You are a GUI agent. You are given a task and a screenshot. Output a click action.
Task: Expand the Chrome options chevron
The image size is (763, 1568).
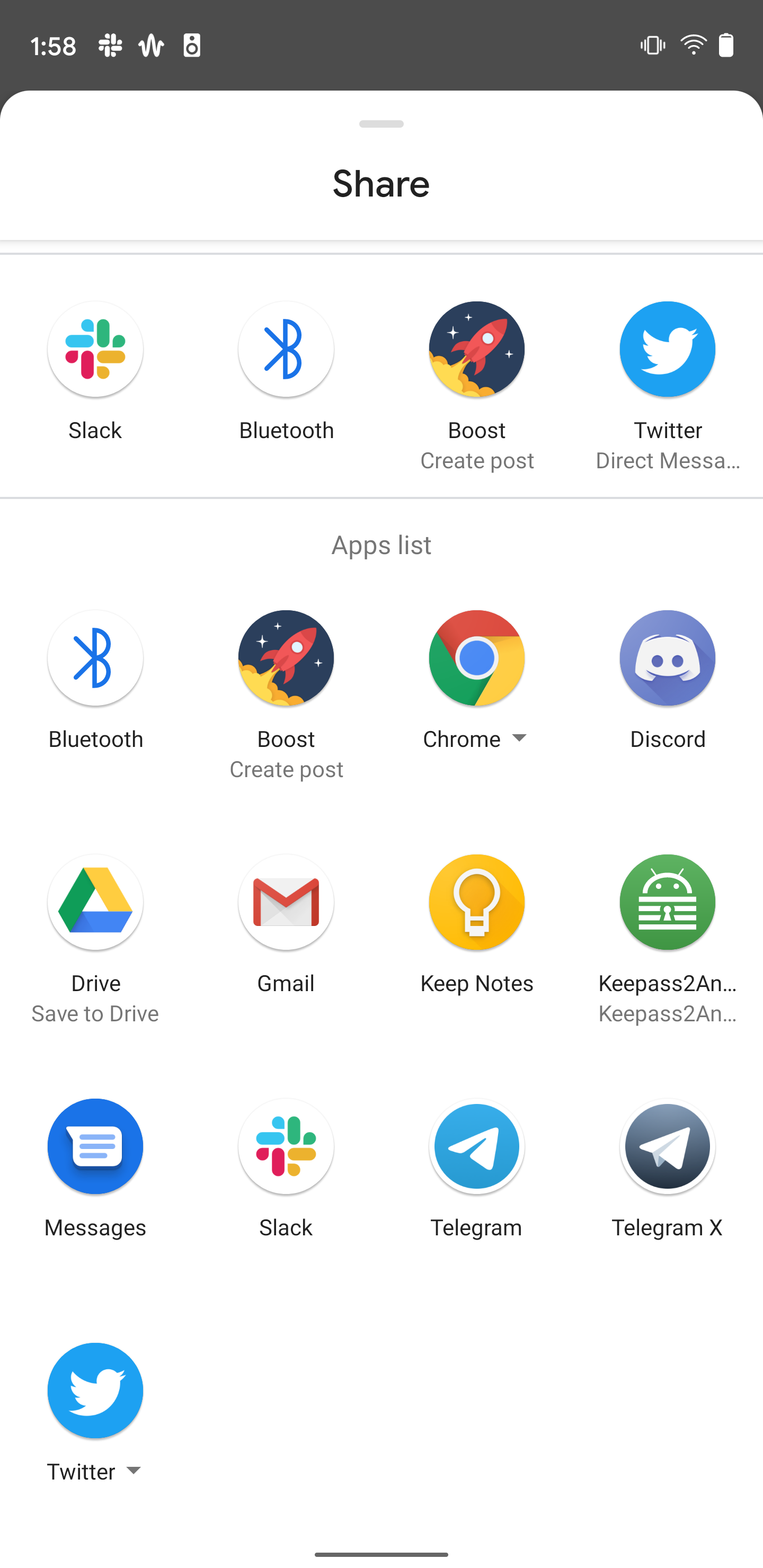point(519,738)
